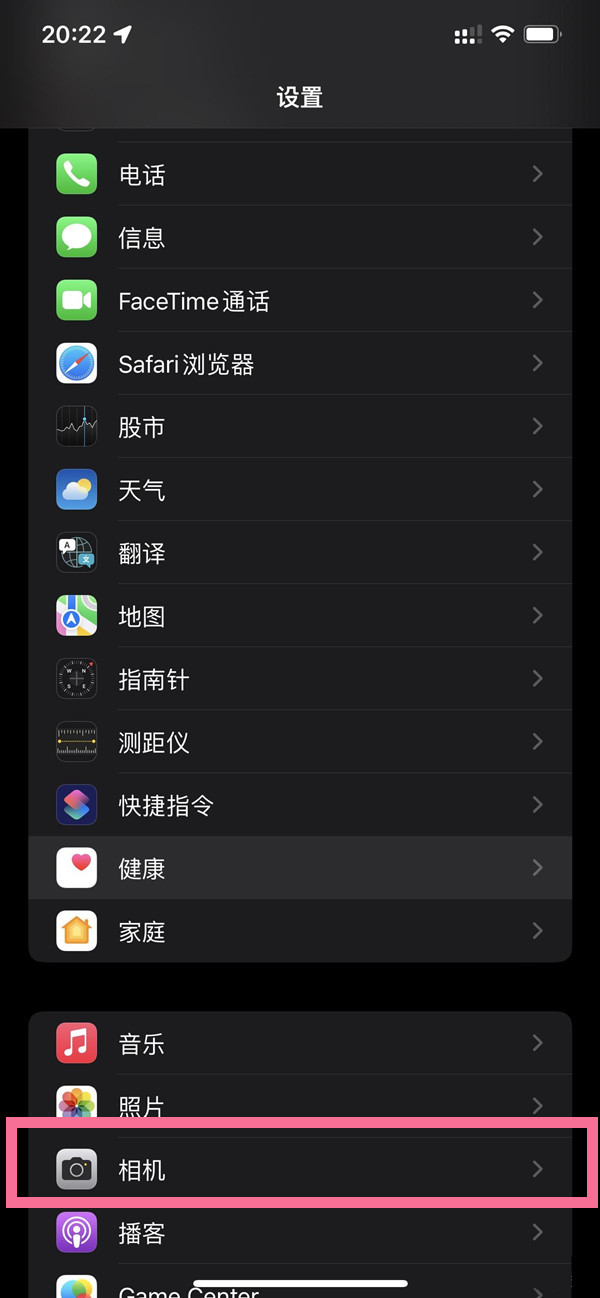Open the 指南针 row

[x=300, y=679]
